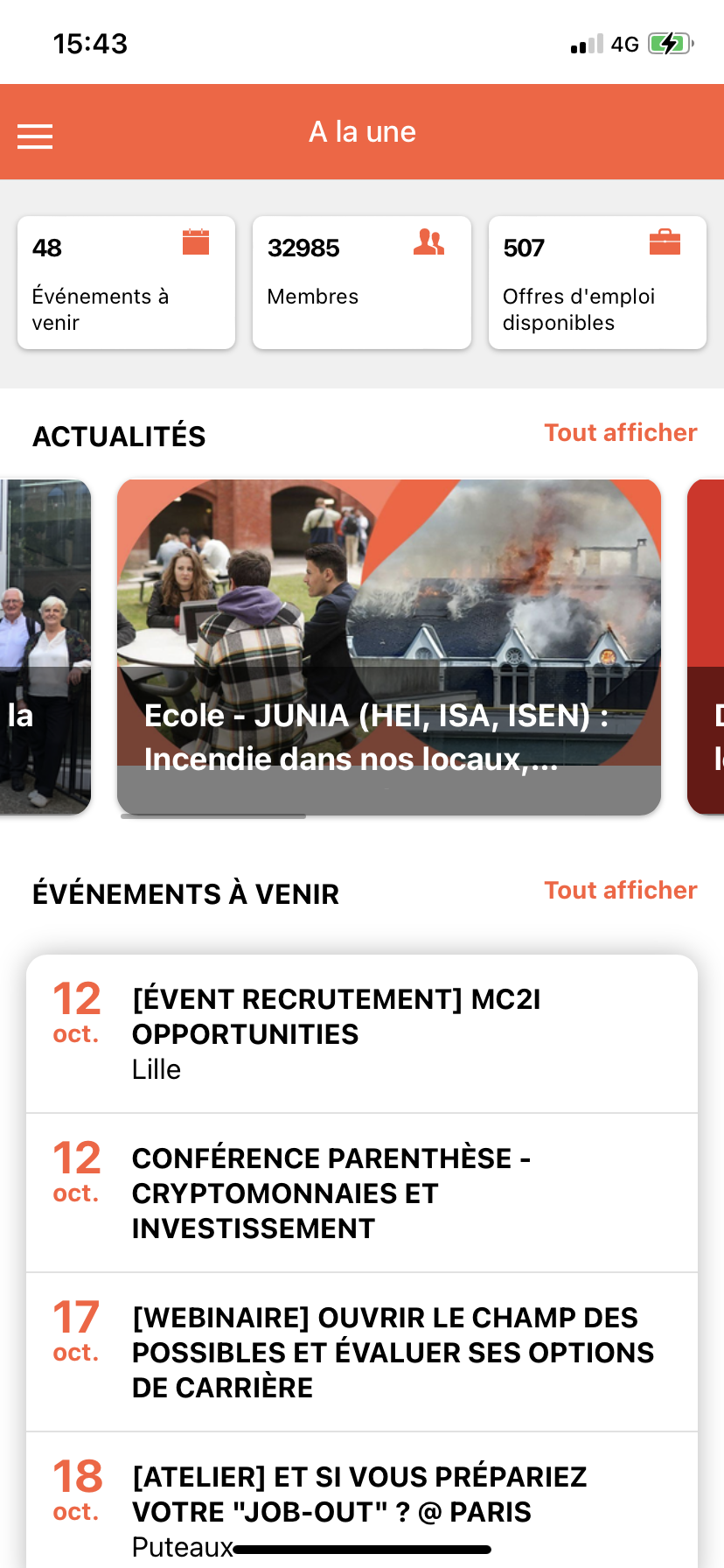Open the Job-Out atelier in Paris

tap(362, 1501)
